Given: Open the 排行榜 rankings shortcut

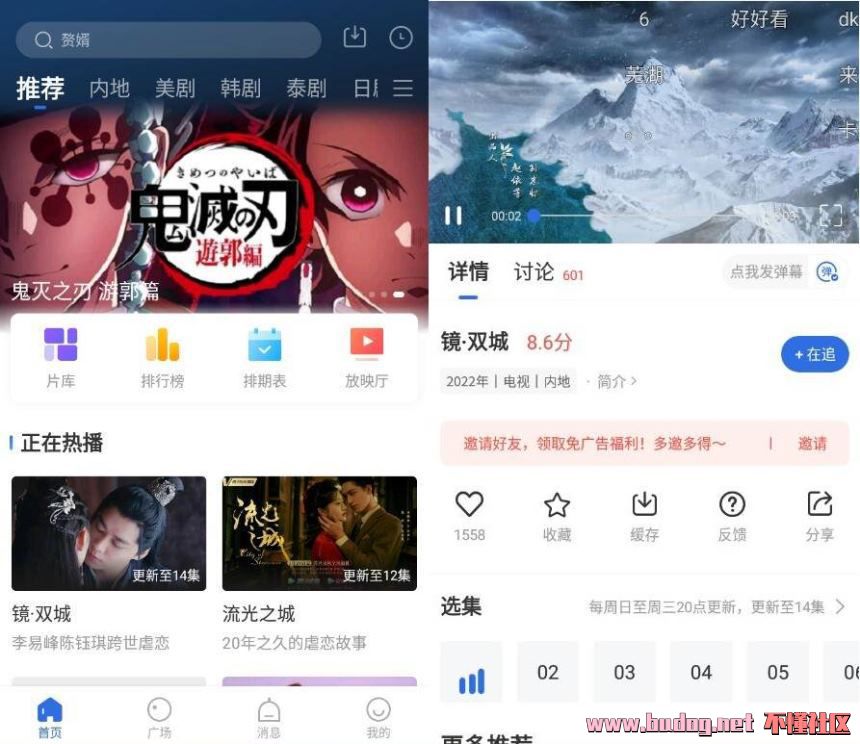Looking at the screenshot, I should (162, 357).
